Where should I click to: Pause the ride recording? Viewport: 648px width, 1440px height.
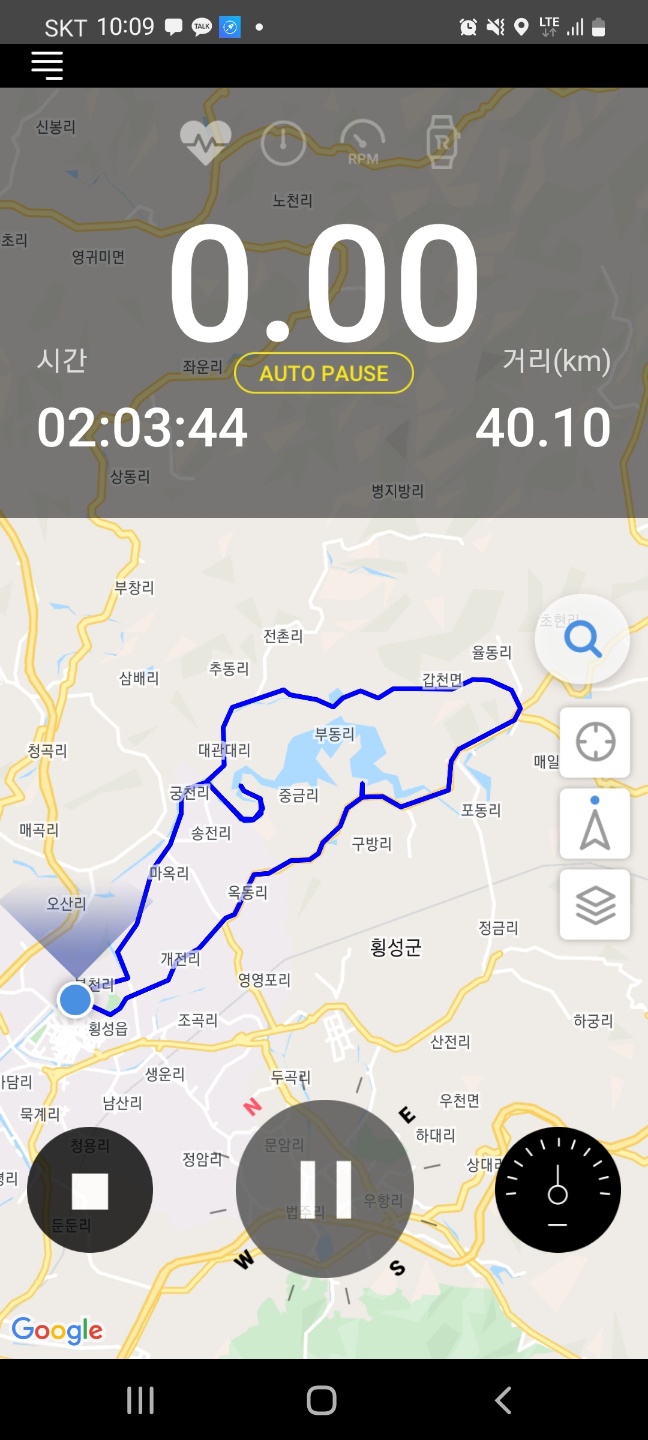[325, 1190]
